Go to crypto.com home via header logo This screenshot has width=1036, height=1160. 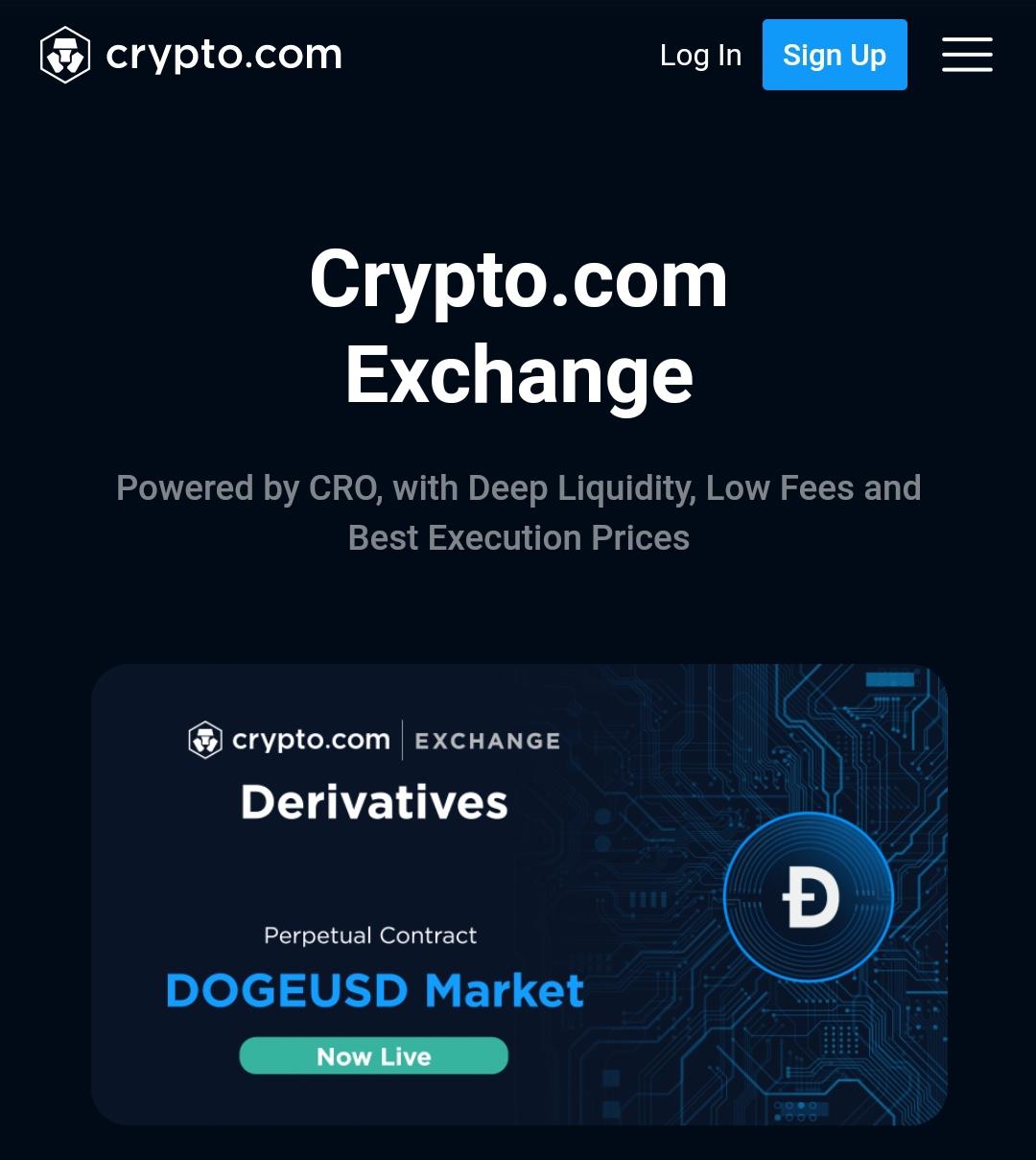(x=191, y=55)
